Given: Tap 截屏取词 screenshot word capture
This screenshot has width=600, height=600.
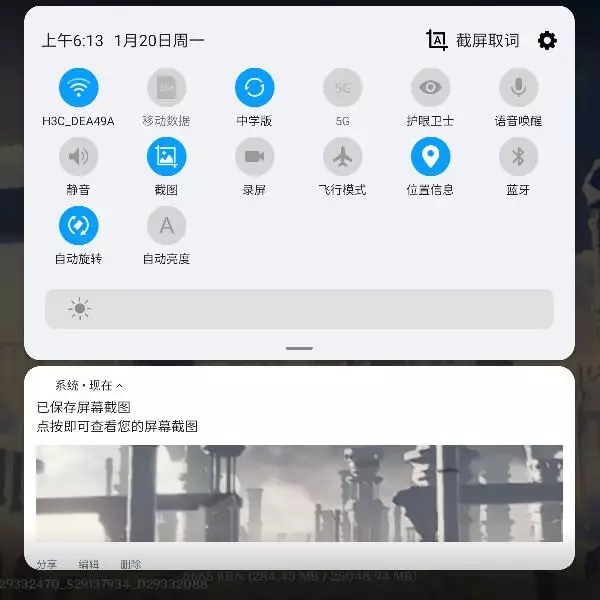Looking at the screenshot, I should click(x=473, y=40).
